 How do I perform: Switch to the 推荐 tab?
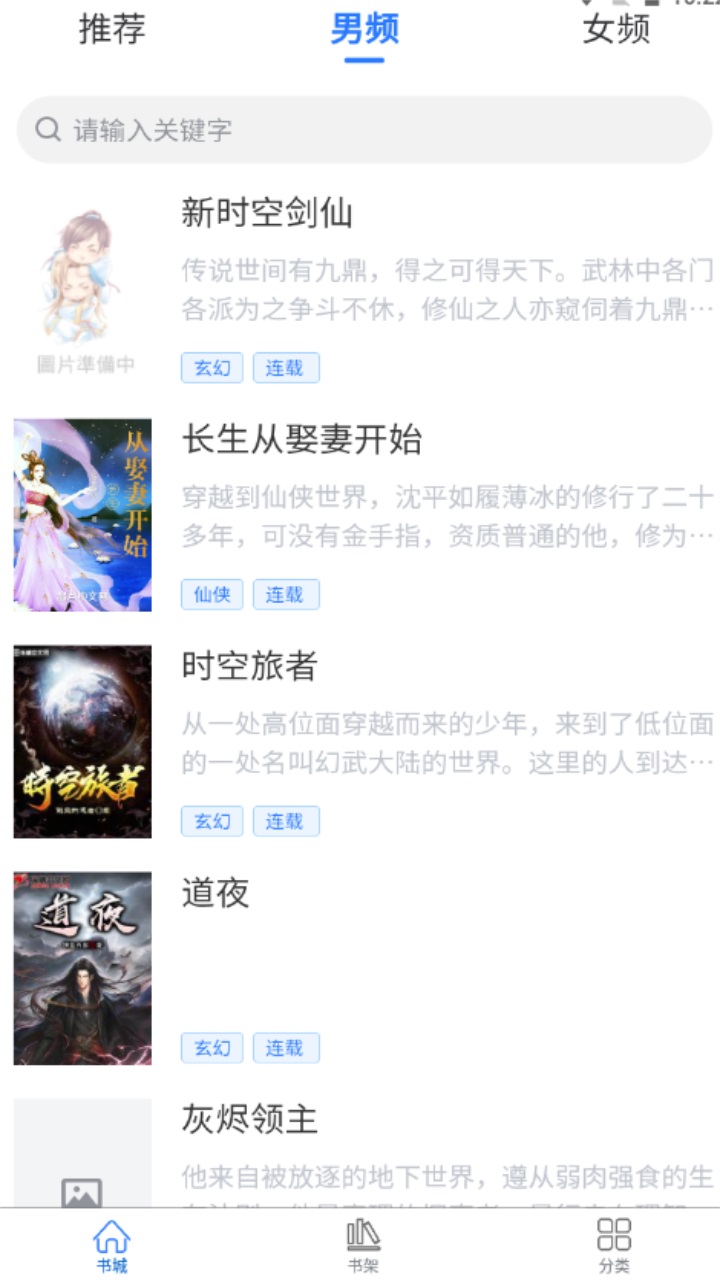pos(110,30)
